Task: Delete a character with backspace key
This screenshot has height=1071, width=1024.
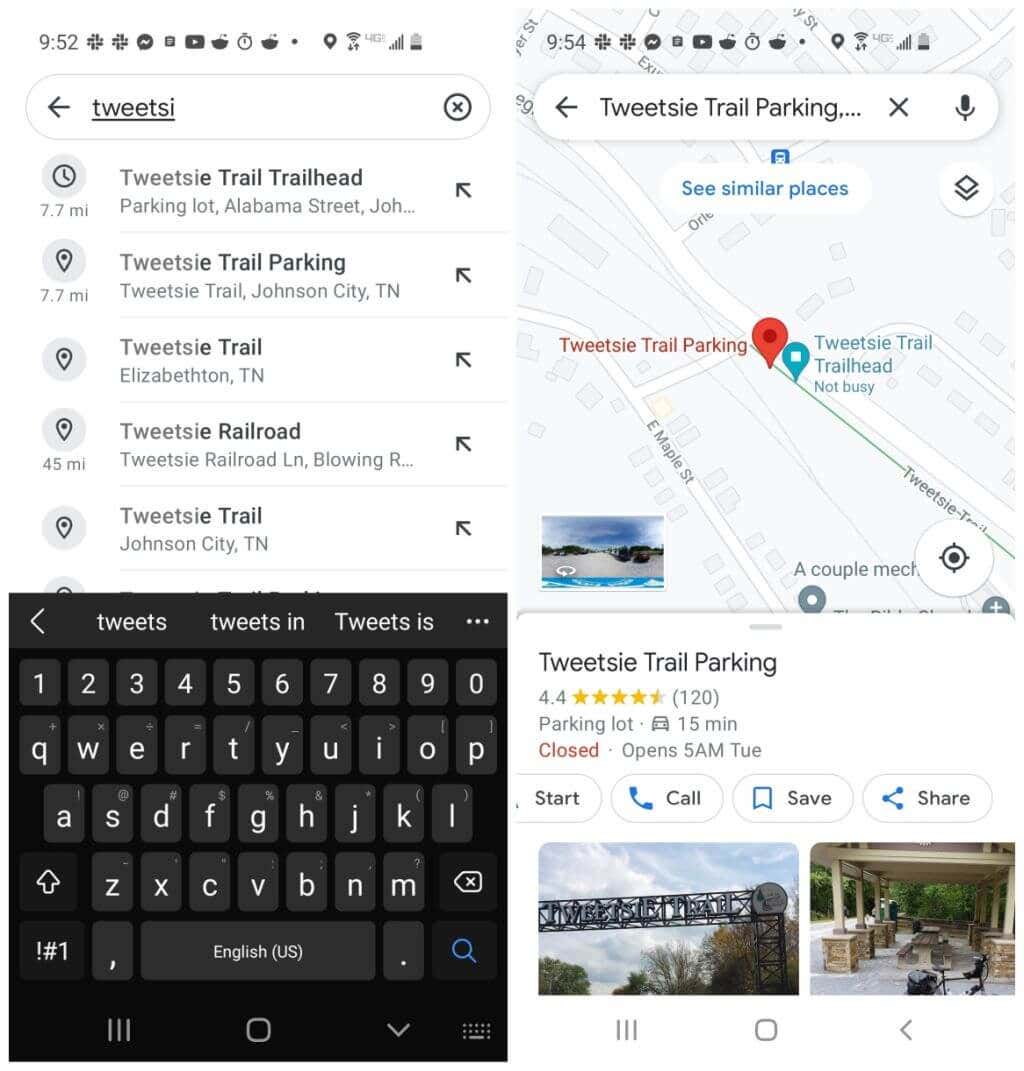Action: 467,882
